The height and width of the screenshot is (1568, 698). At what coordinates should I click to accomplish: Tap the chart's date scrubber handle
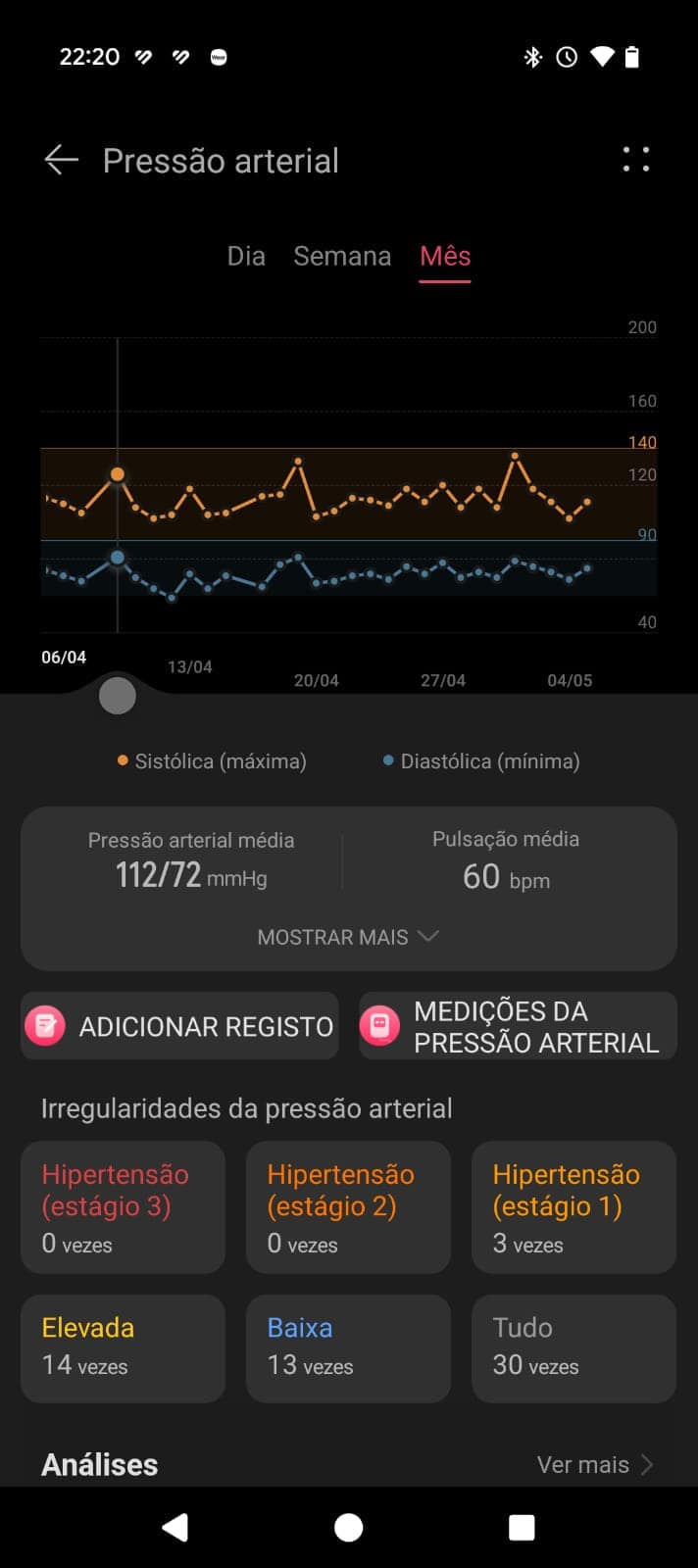[118, 696]
